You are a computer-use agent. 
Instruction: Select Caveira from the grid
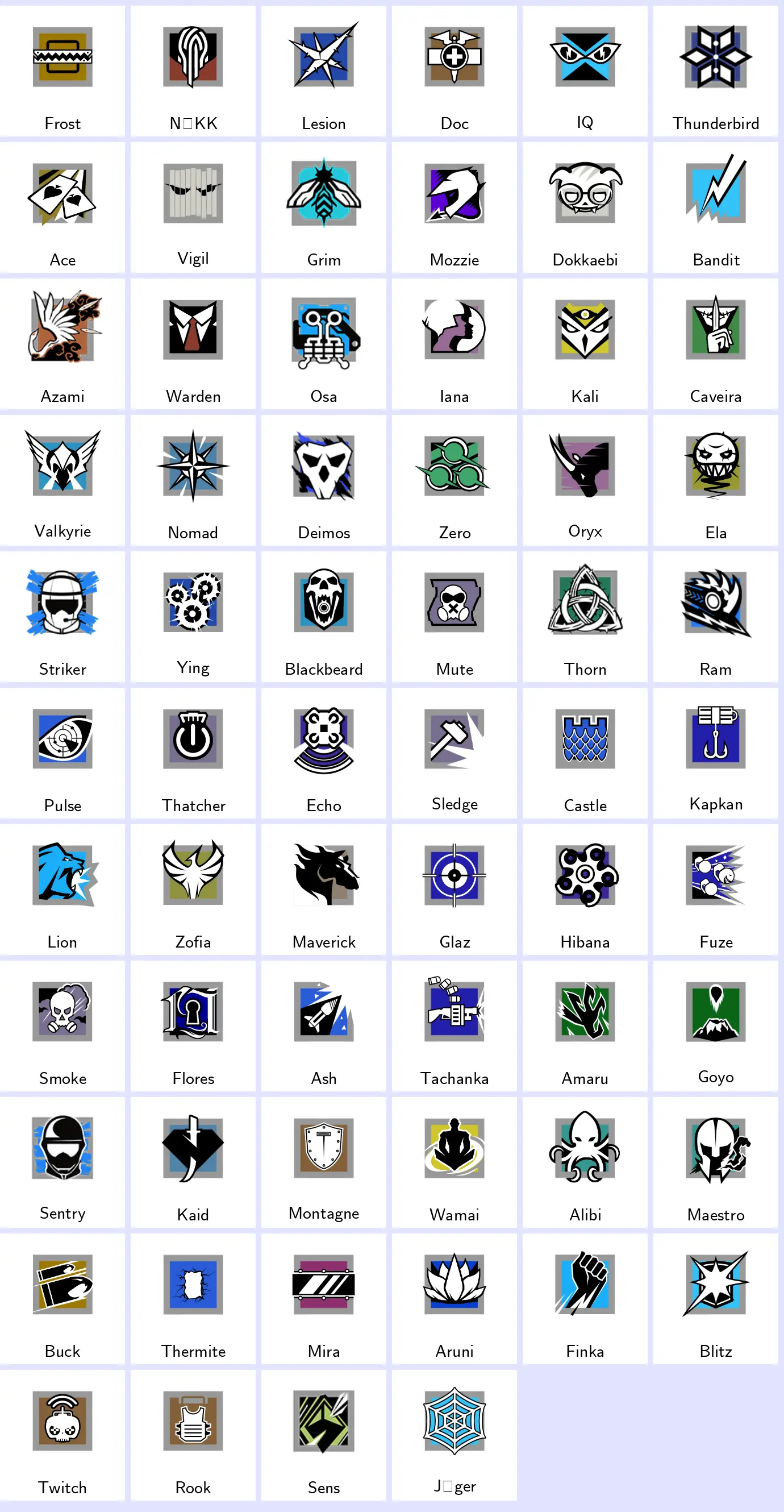(715, 343)
